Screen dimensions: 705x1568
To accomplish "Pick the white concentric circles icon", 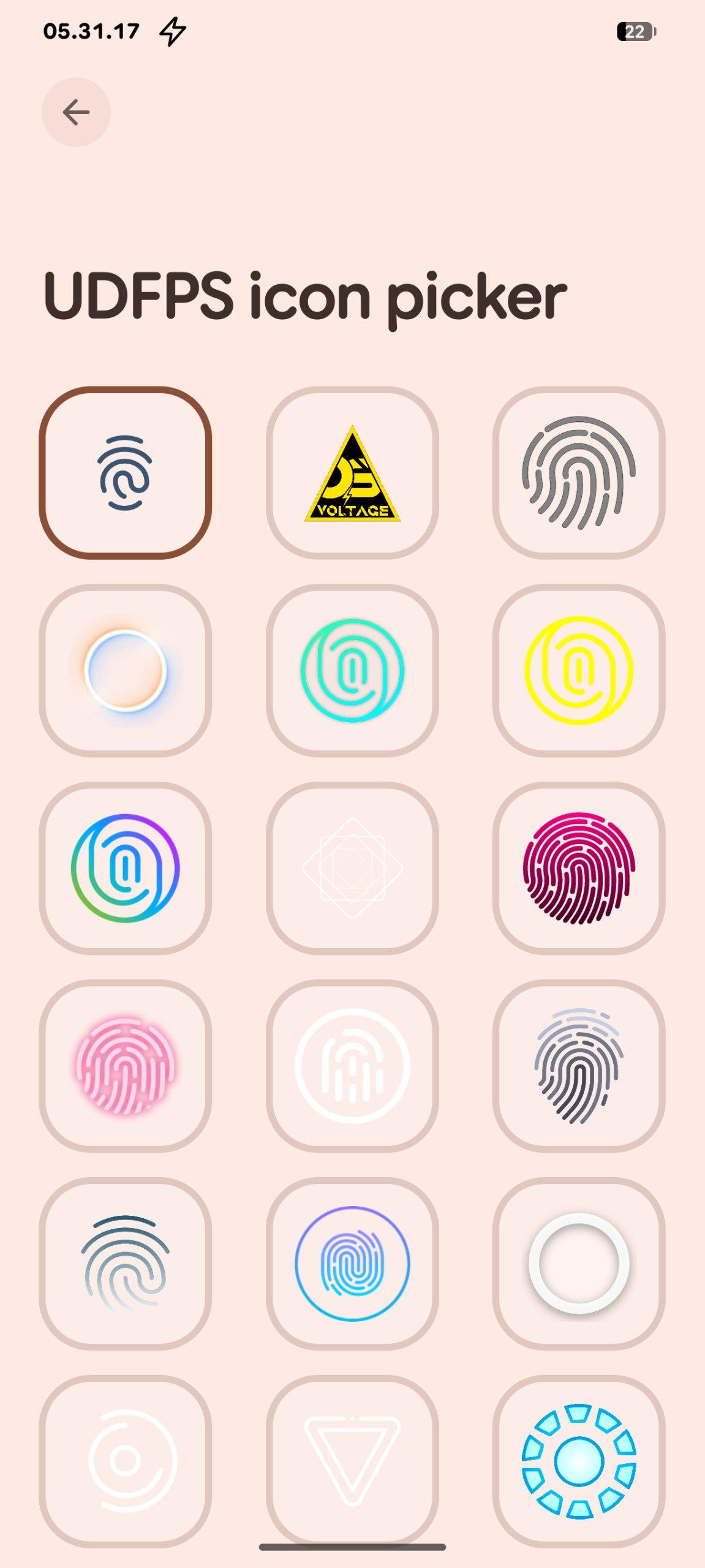I will pyautogui.click(x=126, y=1461).
